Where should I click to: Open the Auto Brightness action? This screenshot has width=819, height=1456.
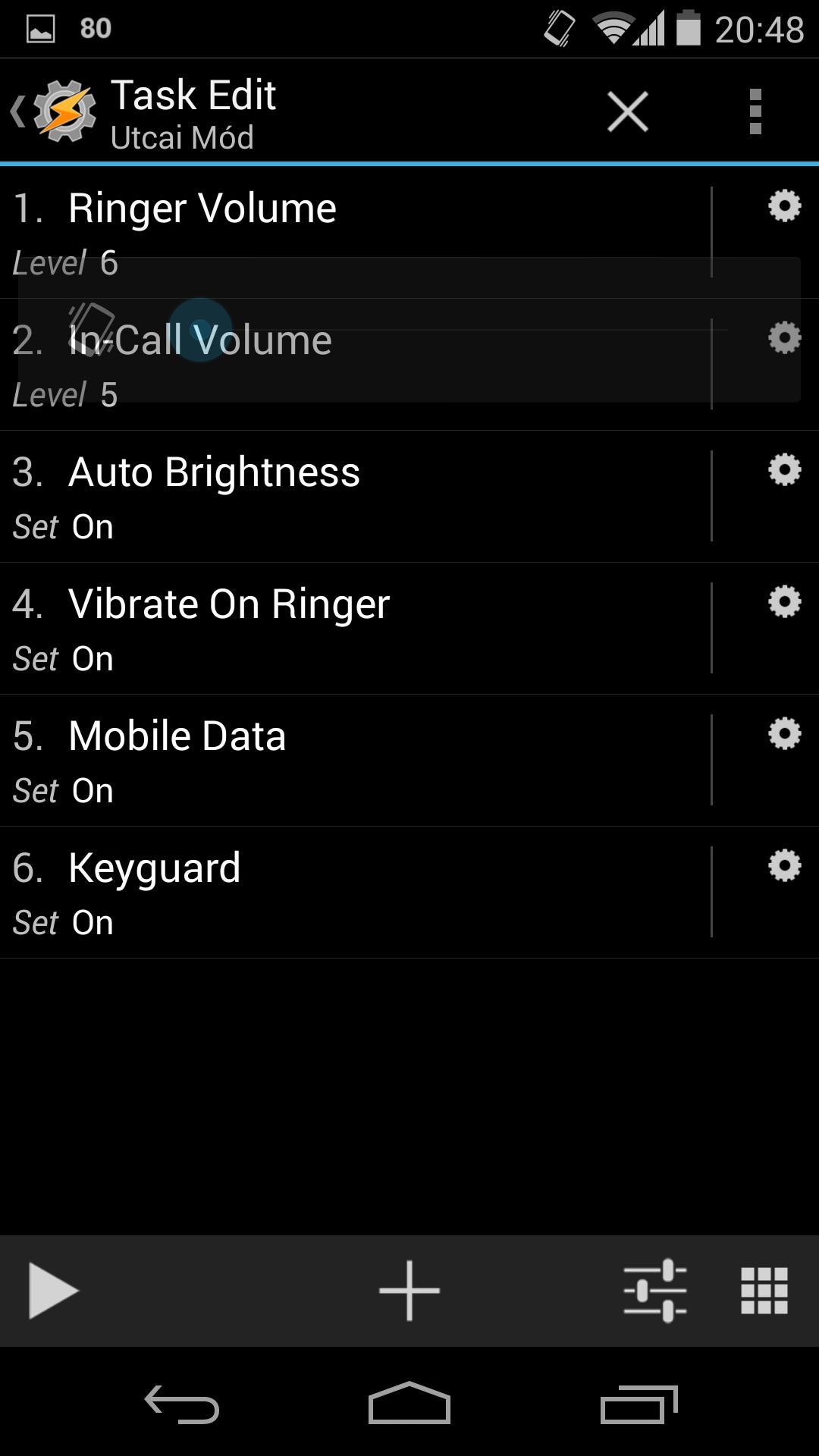pyautogui.click(x=355, y=497)
